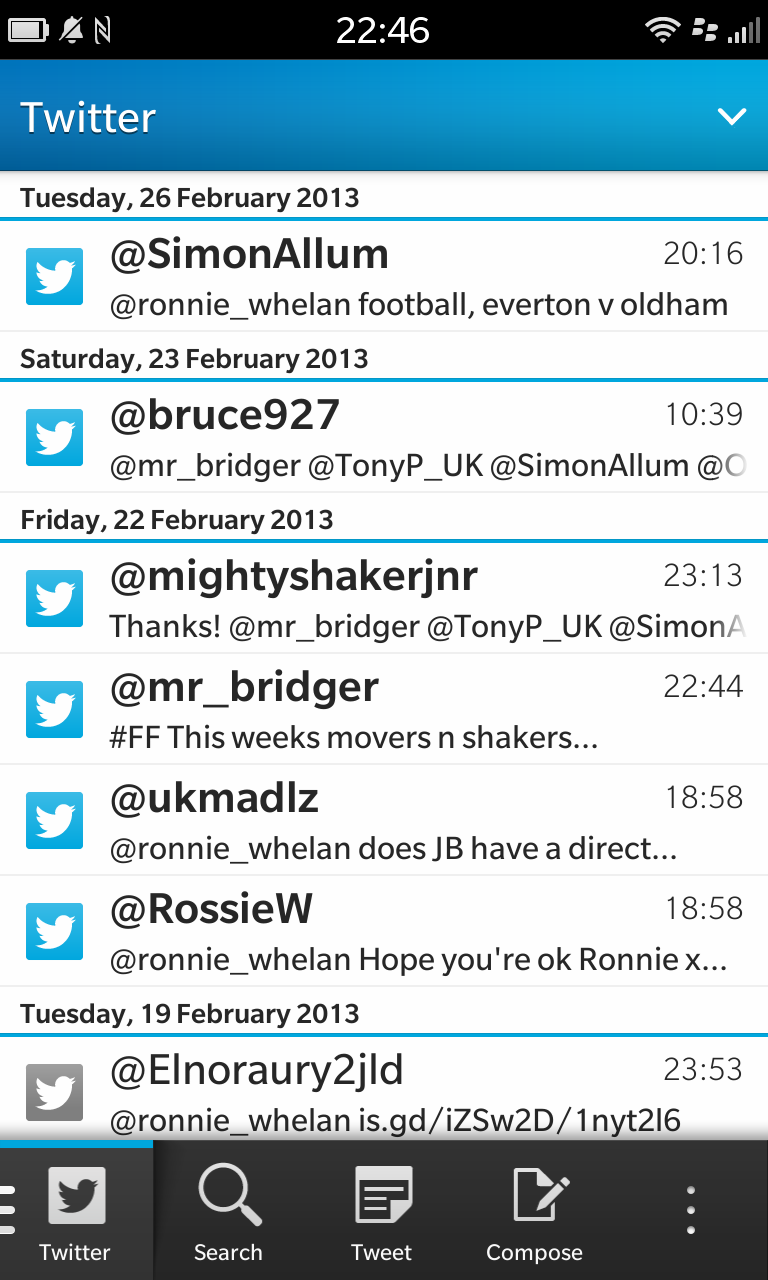This screenshot has height=1280, width=768.
Task: Open the tweet from @SimonAllum
Action: pos(384,275)
